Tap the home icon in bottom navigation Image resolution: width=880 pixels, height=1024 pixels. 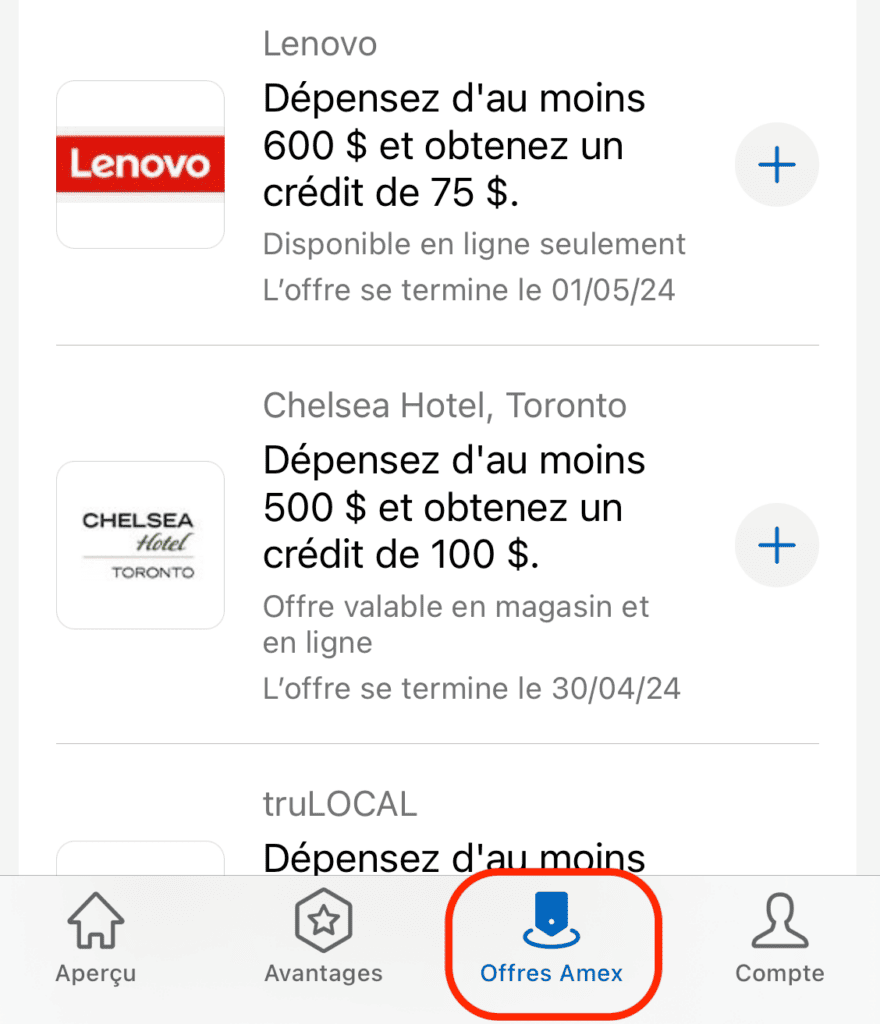95,920
